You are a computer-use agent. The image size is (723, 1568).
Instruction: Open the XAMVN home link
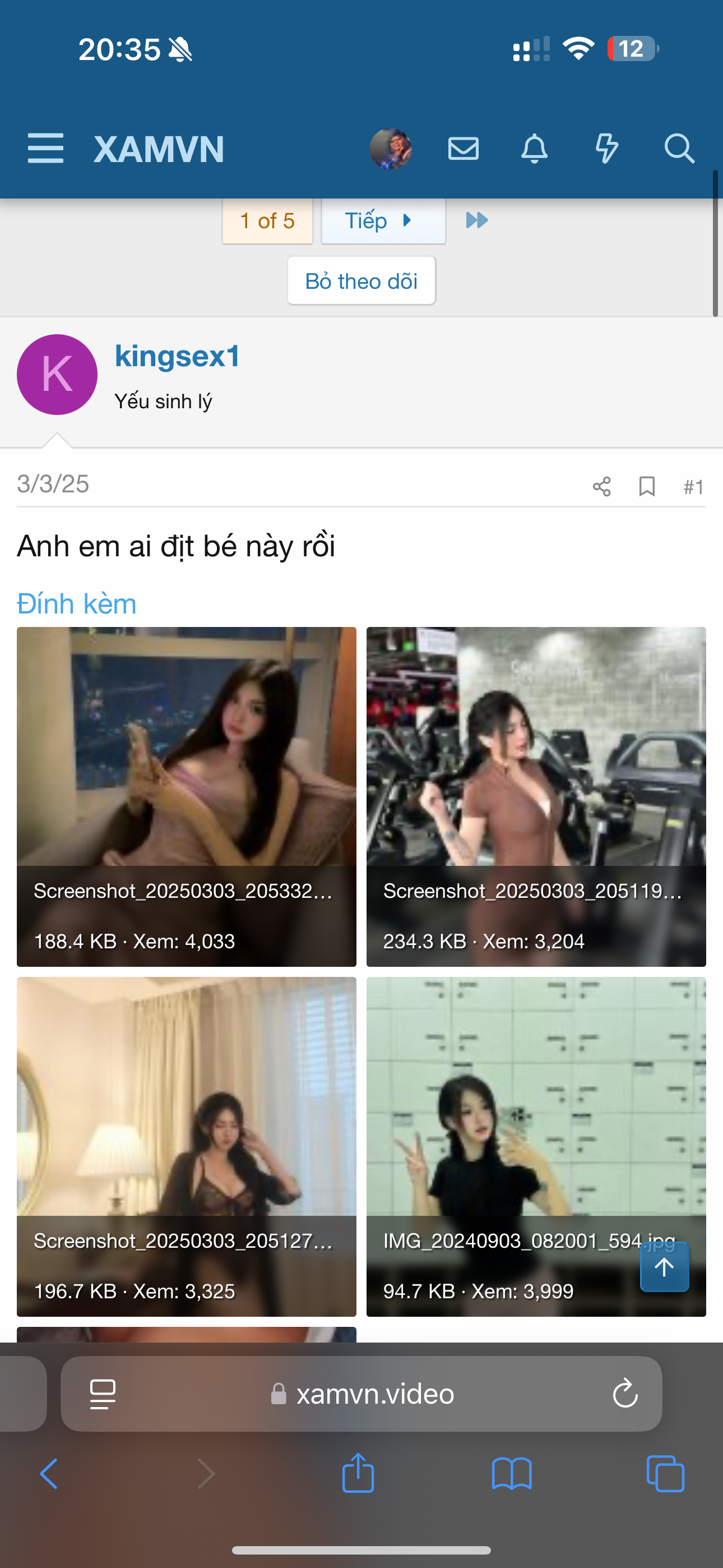(x=159, y=149)
